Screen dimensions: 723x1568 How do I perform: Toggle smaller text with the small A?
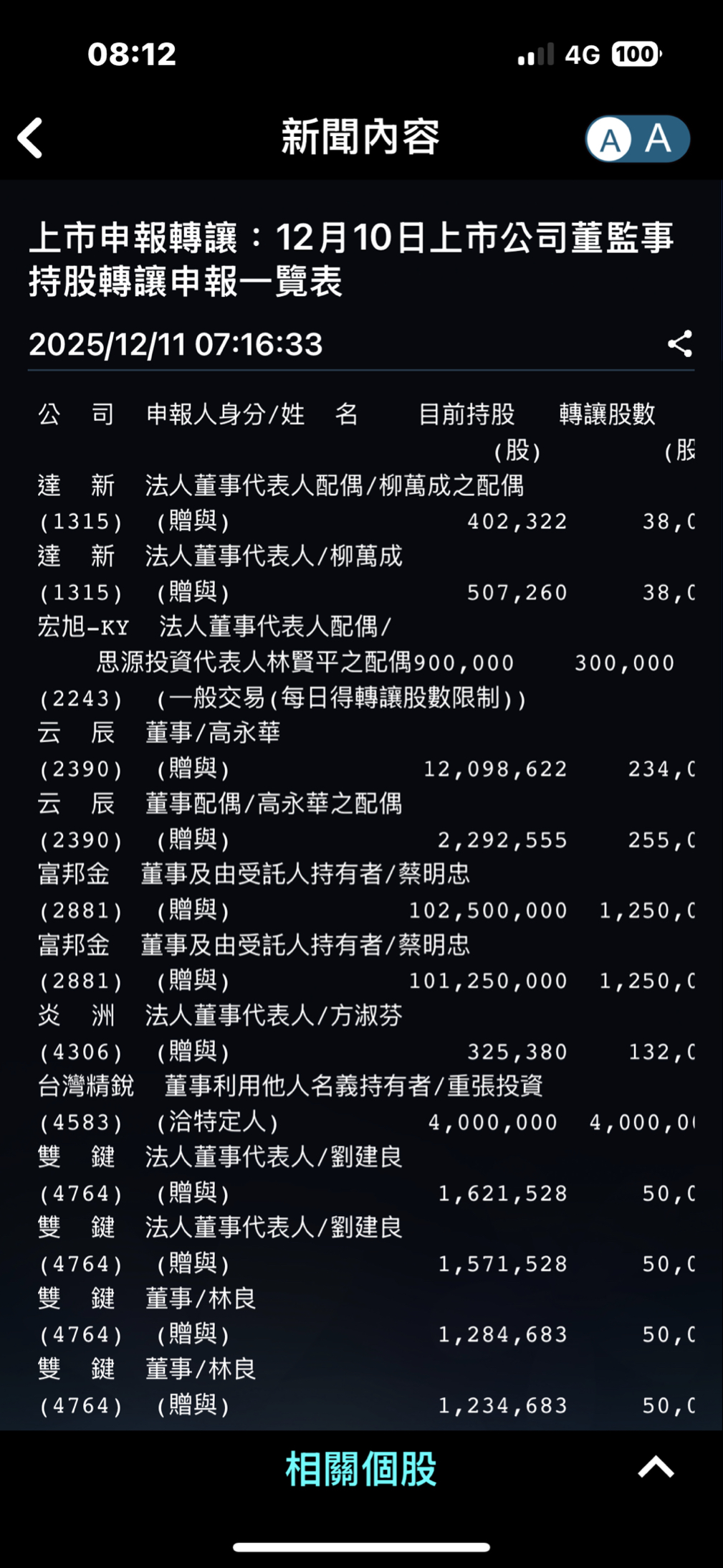pos(608,139)
